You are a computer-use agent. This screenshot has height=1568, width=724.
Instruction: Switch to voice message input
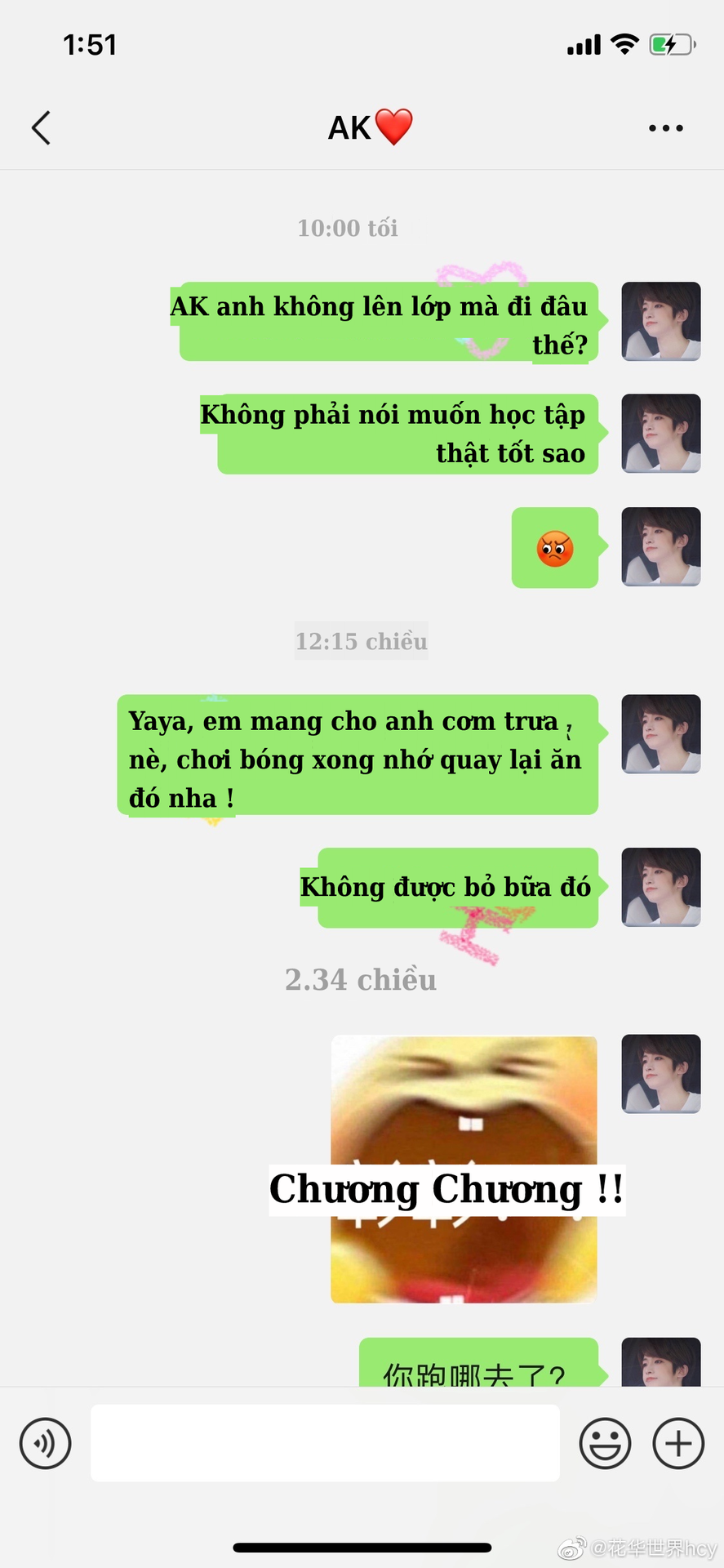46,1443
